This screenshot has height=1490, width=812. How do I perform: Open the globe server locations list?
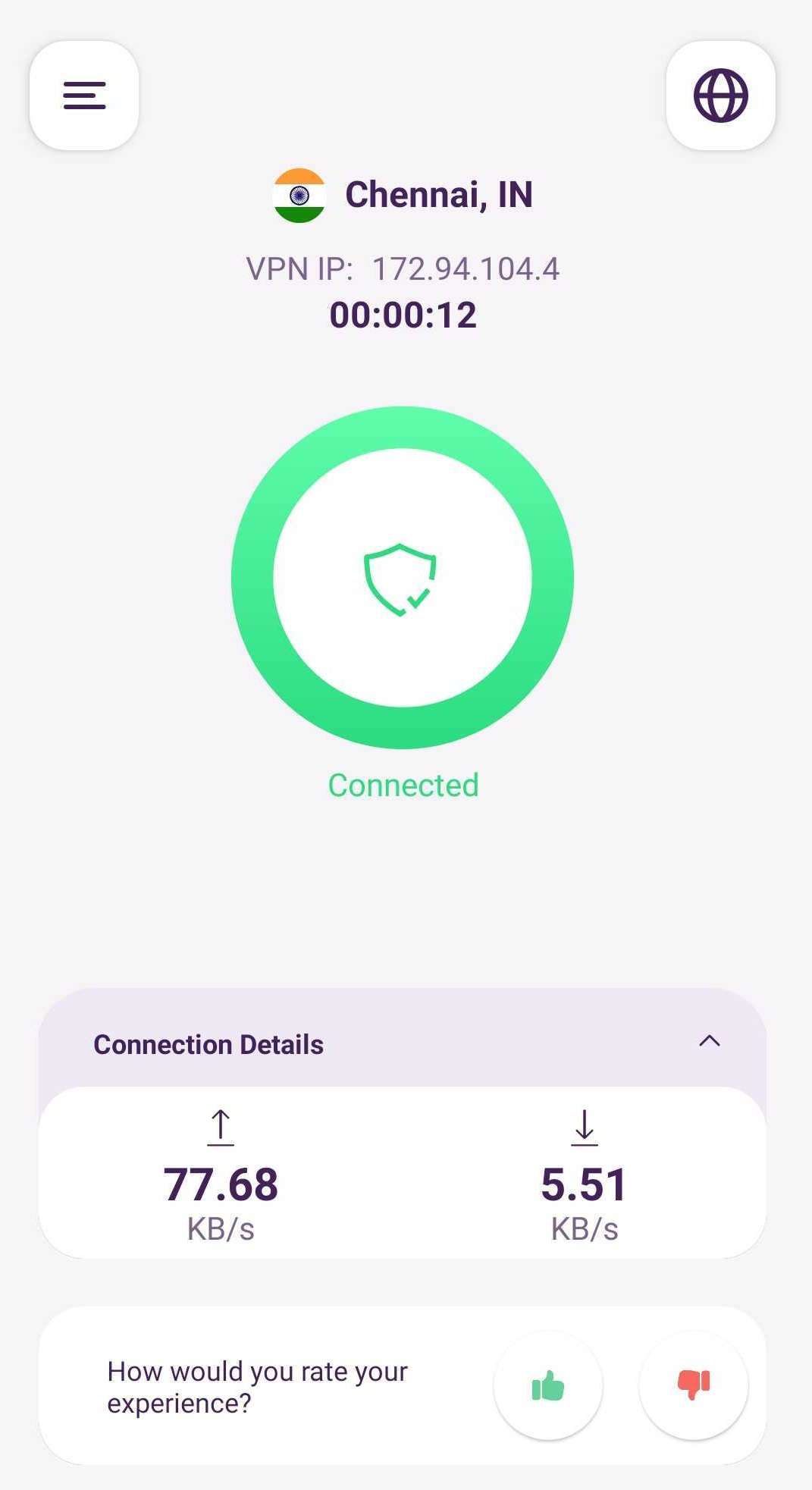[x=720, y=96]
